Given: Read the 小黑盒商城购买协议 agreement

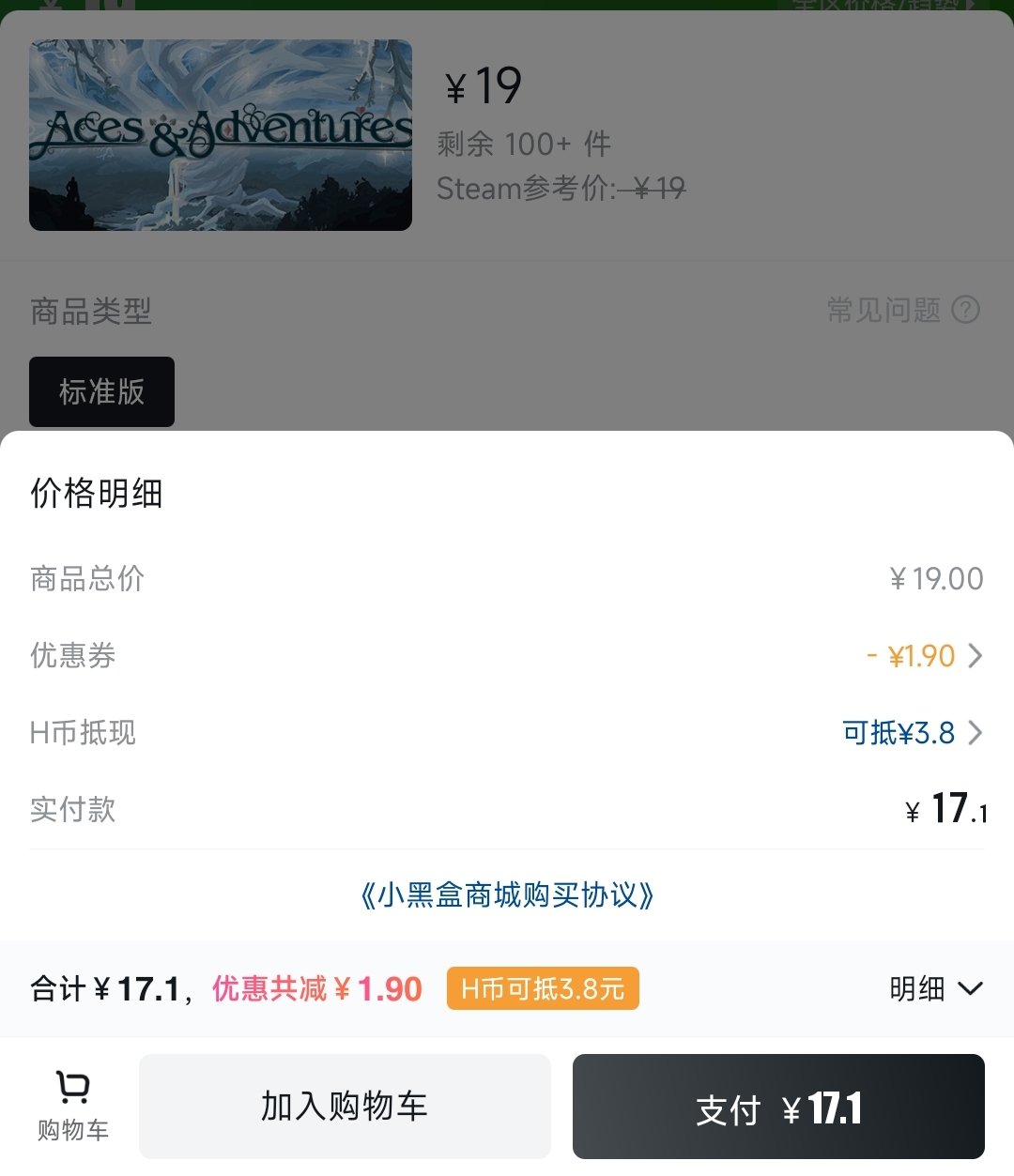Looking at the screenshot, I should click(507, 894).
